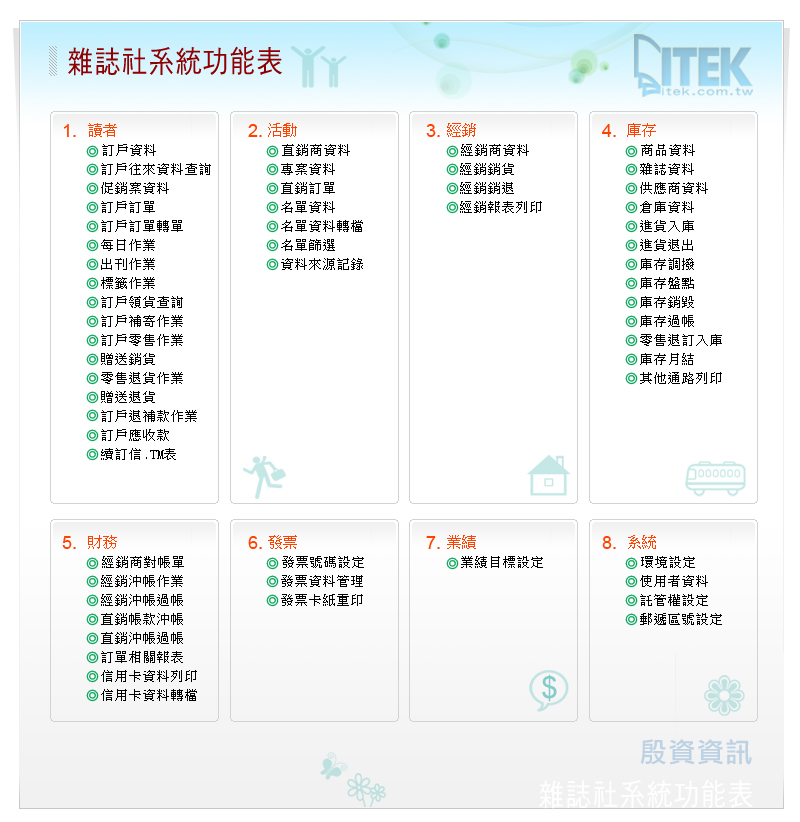This screenshot has height=822, width=800.
Task: Open 直銷商資料 under 活動
Action: (314, 151)
